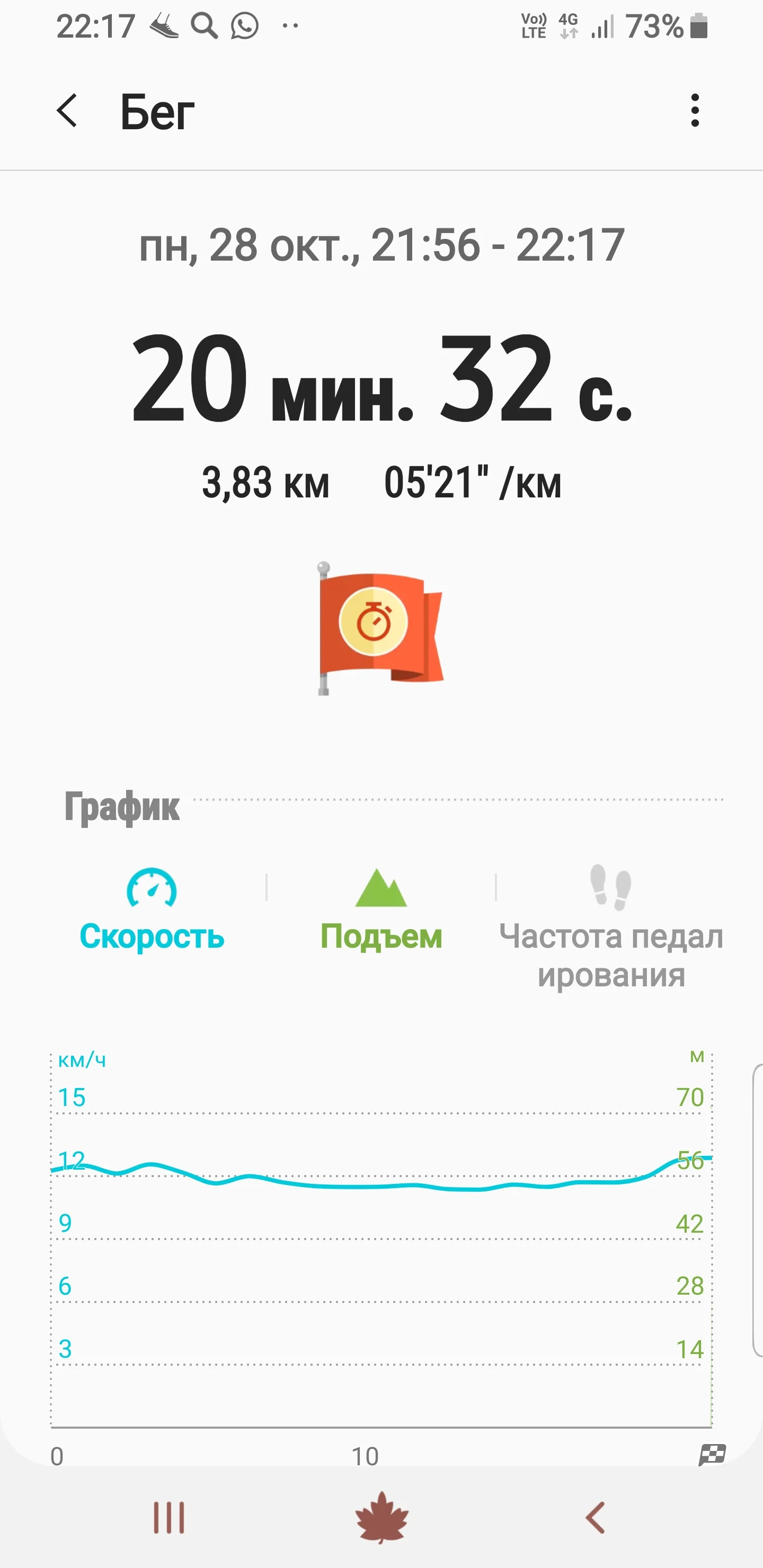Viewport: 763px width, 1568px height.
Task: Tap the system back arrow
Action: (595, 1518)
